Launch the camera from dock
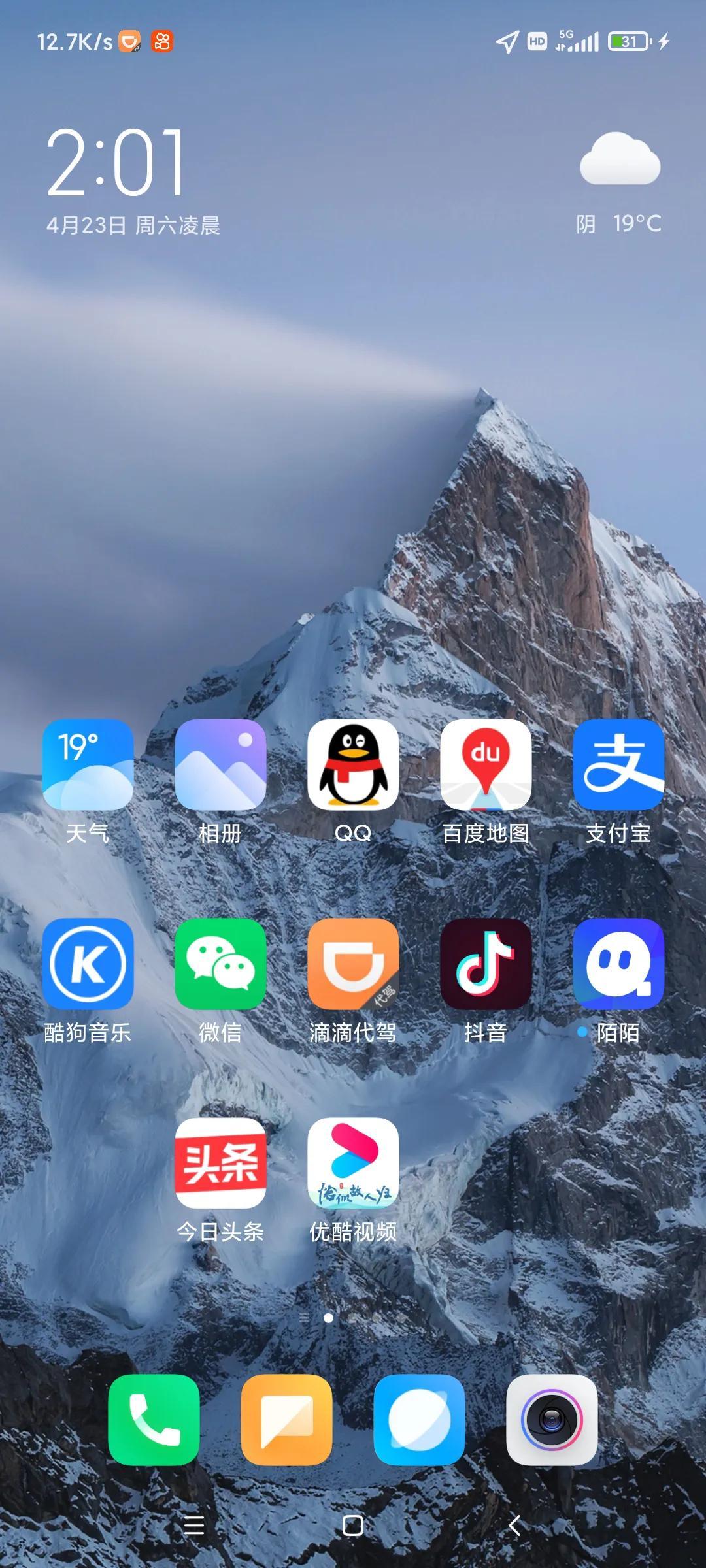The image size is (706, 1568). [552, 1420]
